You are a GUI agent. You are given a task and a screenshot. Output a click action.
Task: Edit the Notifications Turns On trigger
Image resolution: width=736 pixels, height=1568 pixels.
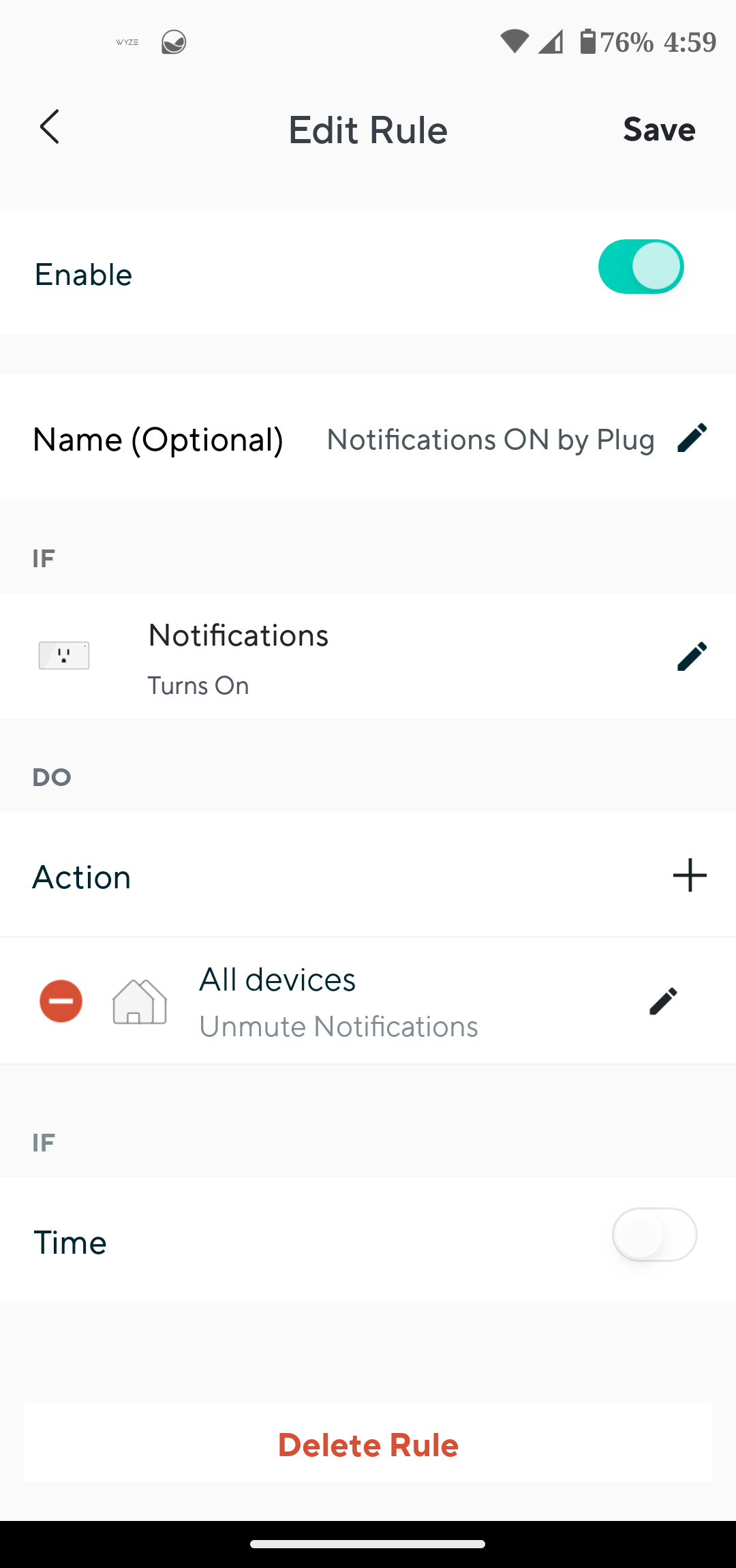(692, 656)
